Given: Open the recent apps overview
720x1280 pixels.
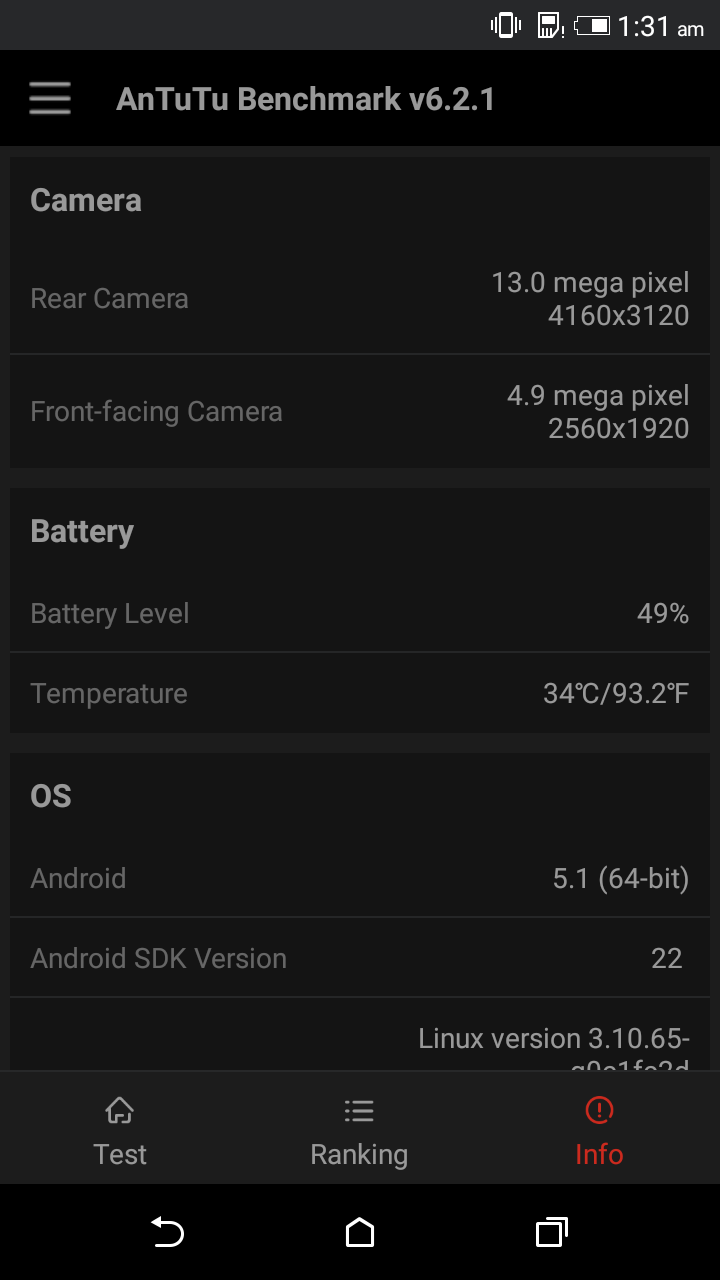Looking at the screenshot, I should coord(551,1232).
